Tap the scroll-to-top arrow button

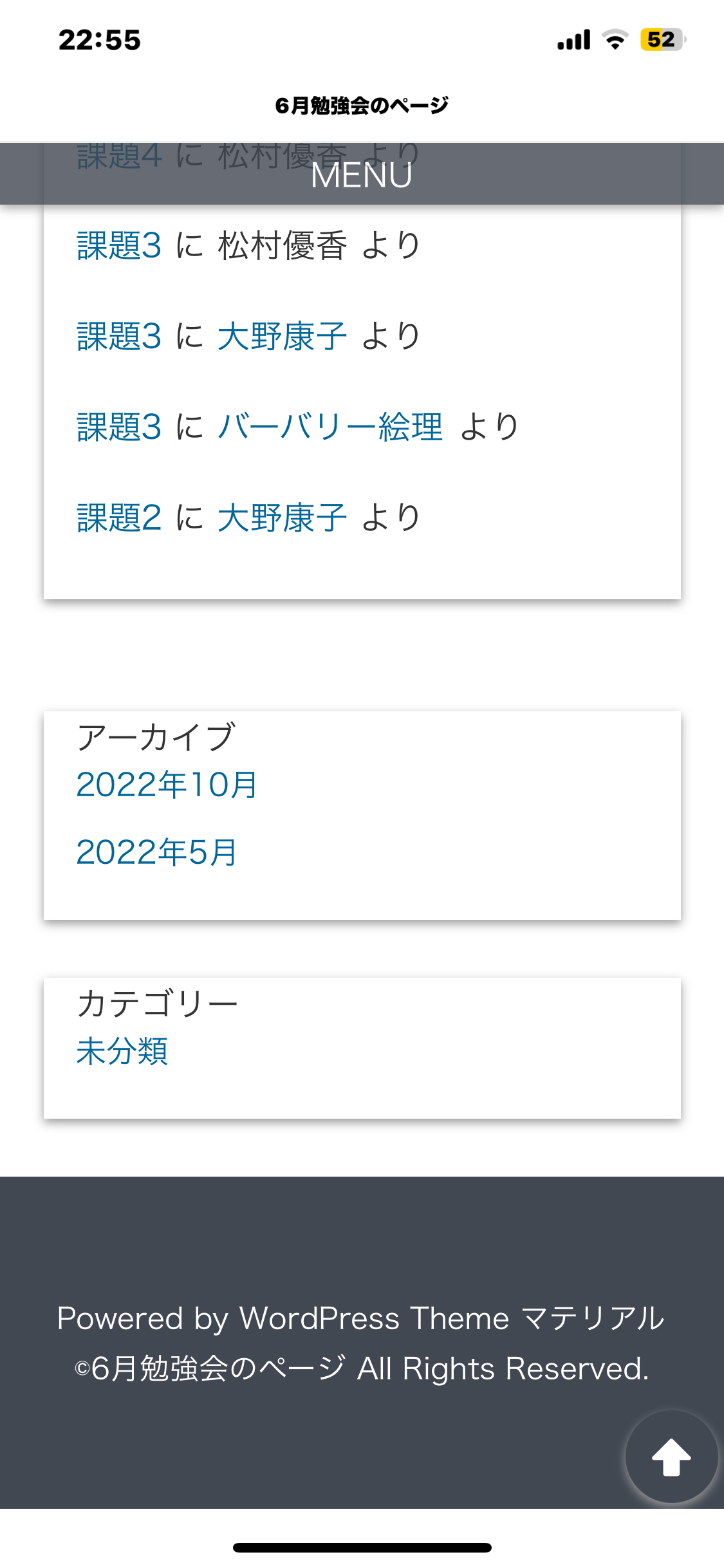pos(671,1457)
